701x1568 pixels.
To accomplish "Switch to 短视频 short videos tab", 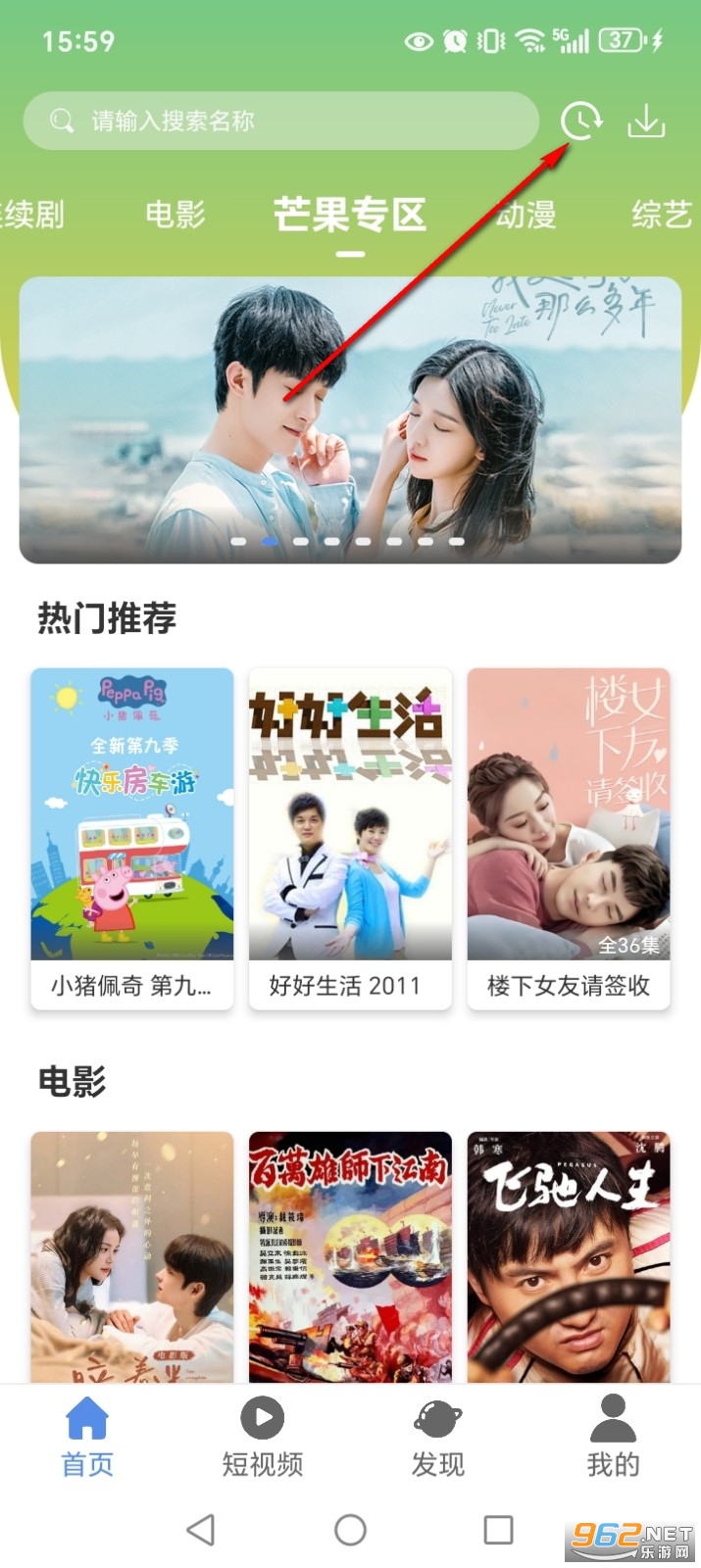I will (x=262, y=1437).
